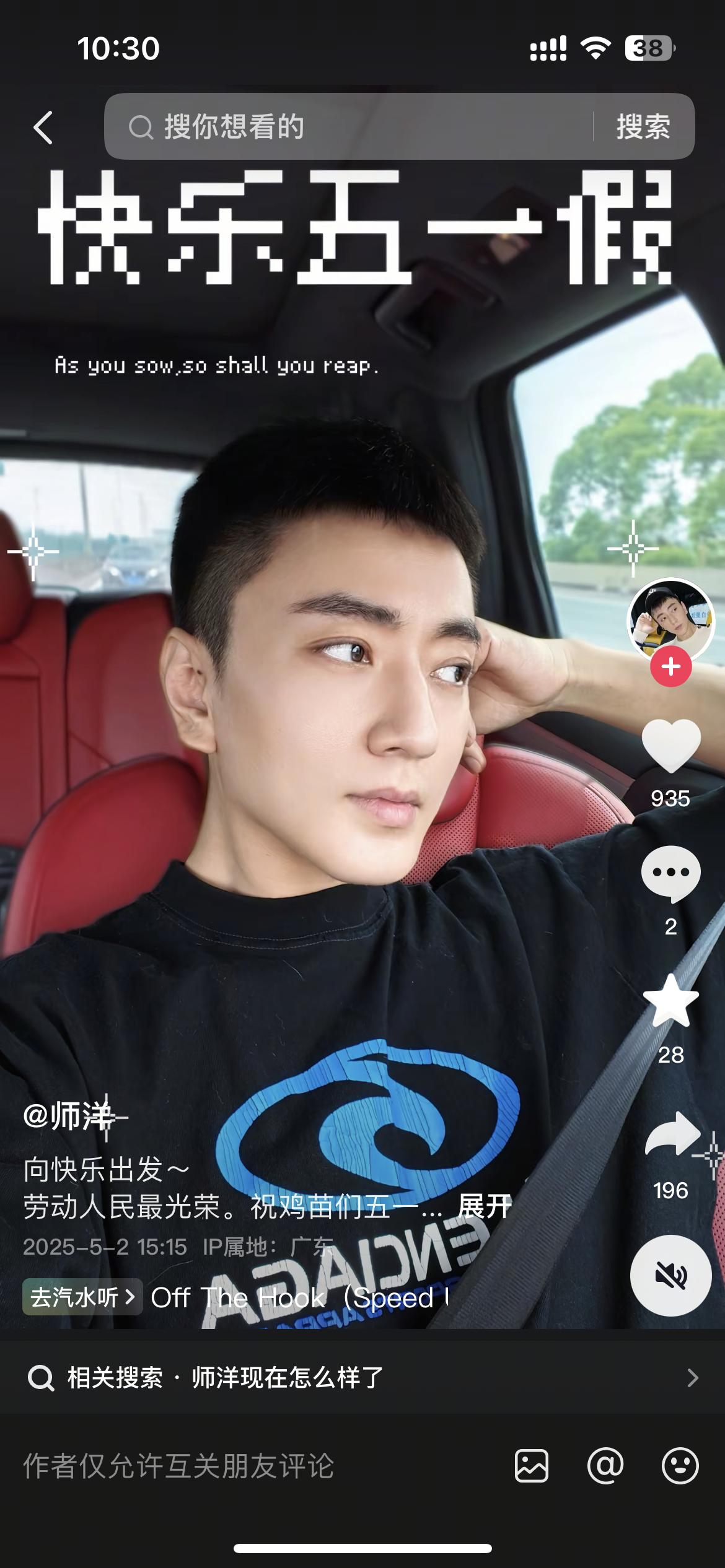Favorite the video with the star icon
Viewport: 725px width, 1568px height.
(x=670, y=1001)
